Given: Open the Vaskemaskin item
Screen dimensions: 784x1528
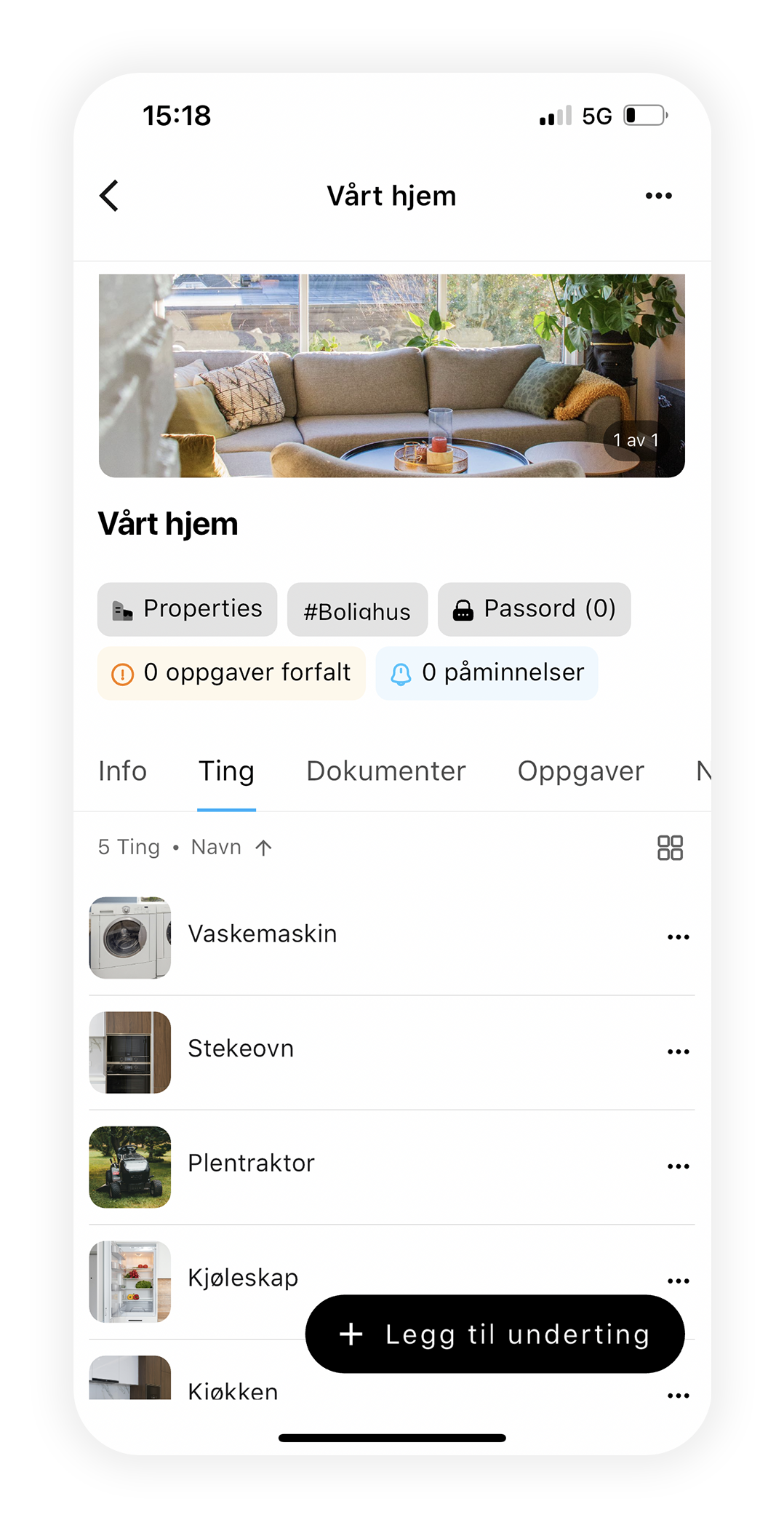Looking at the screenshot, I should pos(263,934).
